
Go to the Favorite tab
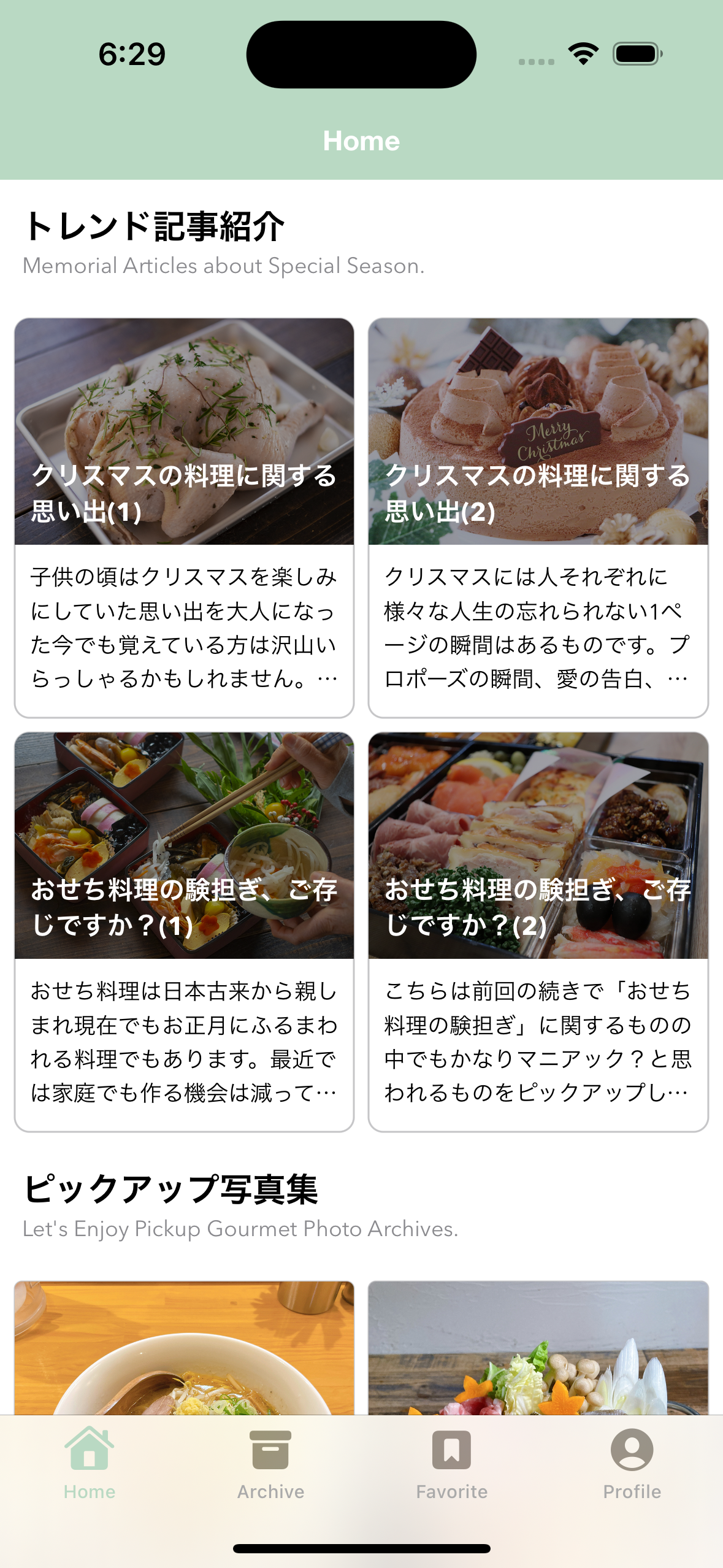[451, 1464]
